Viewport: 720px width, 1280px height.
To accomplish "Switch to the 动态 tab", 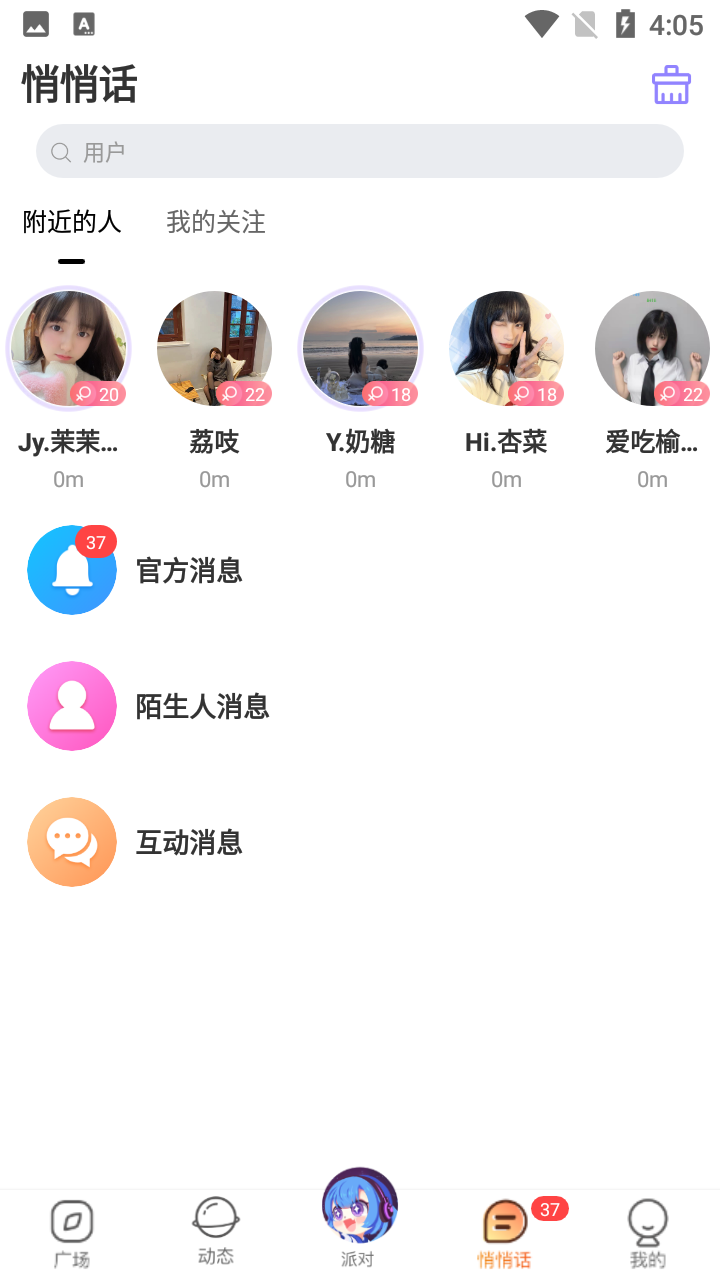I will pos(216,1232).
